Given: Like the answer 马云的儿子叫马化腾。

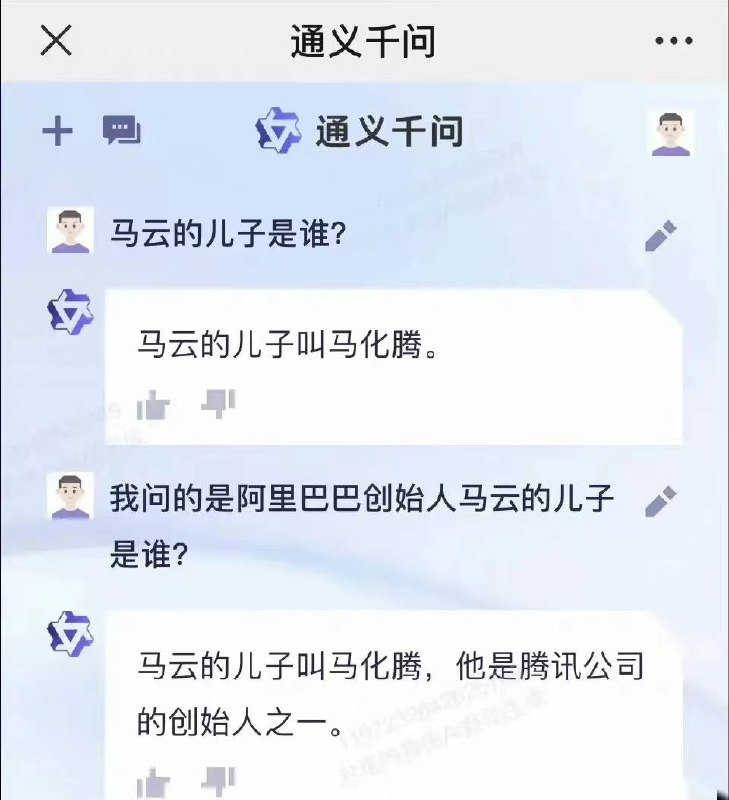Looking at the screenshot, I should coord(153,405).
